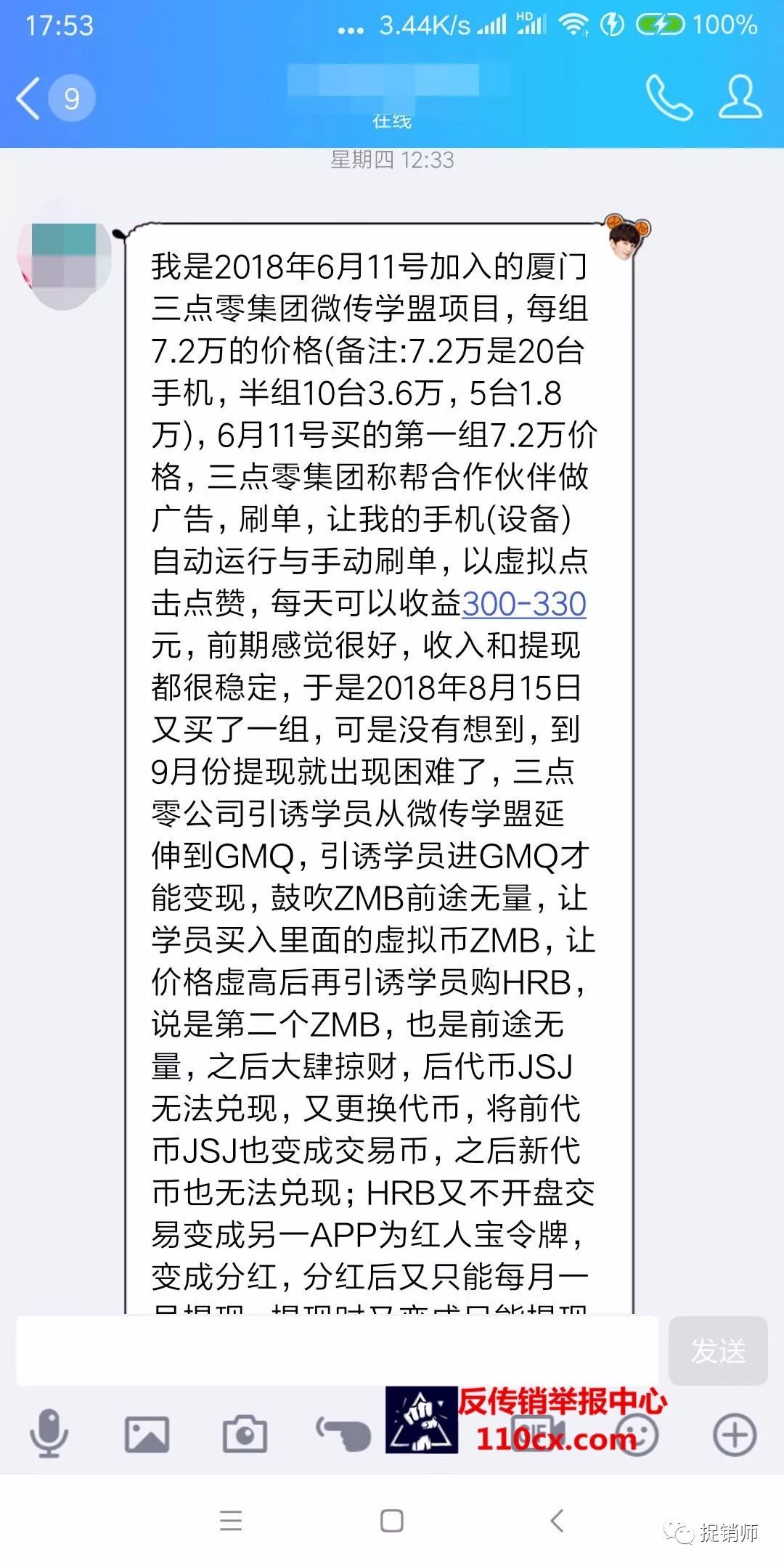Image resolution: width=784 pixels, height=1568 pixels.
Task: Open the system recent apps menu
Action: point(231,1521)
